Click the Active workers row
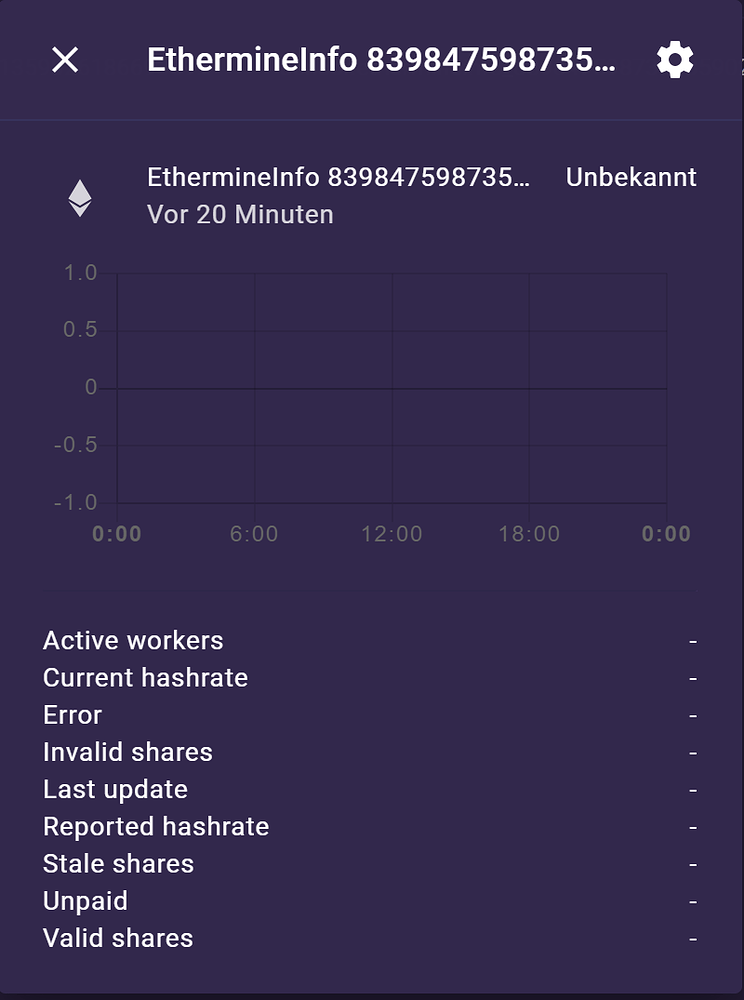This screenshot has width=744, height=1000. pos(132,640)
